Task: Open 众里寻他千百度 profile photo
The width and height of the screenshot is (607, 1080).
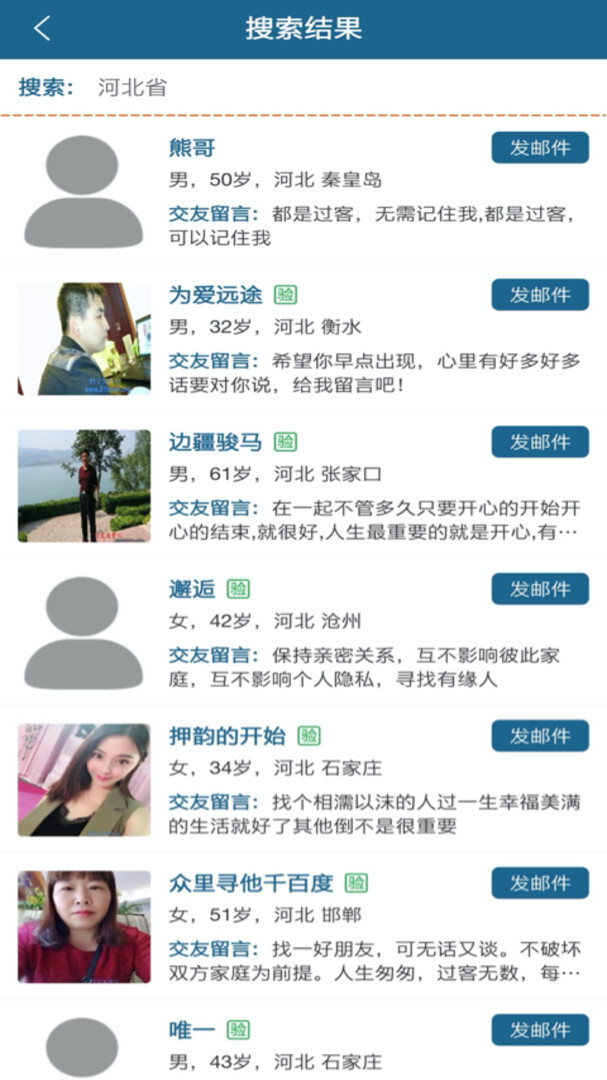Action: [x=84, y=927]
